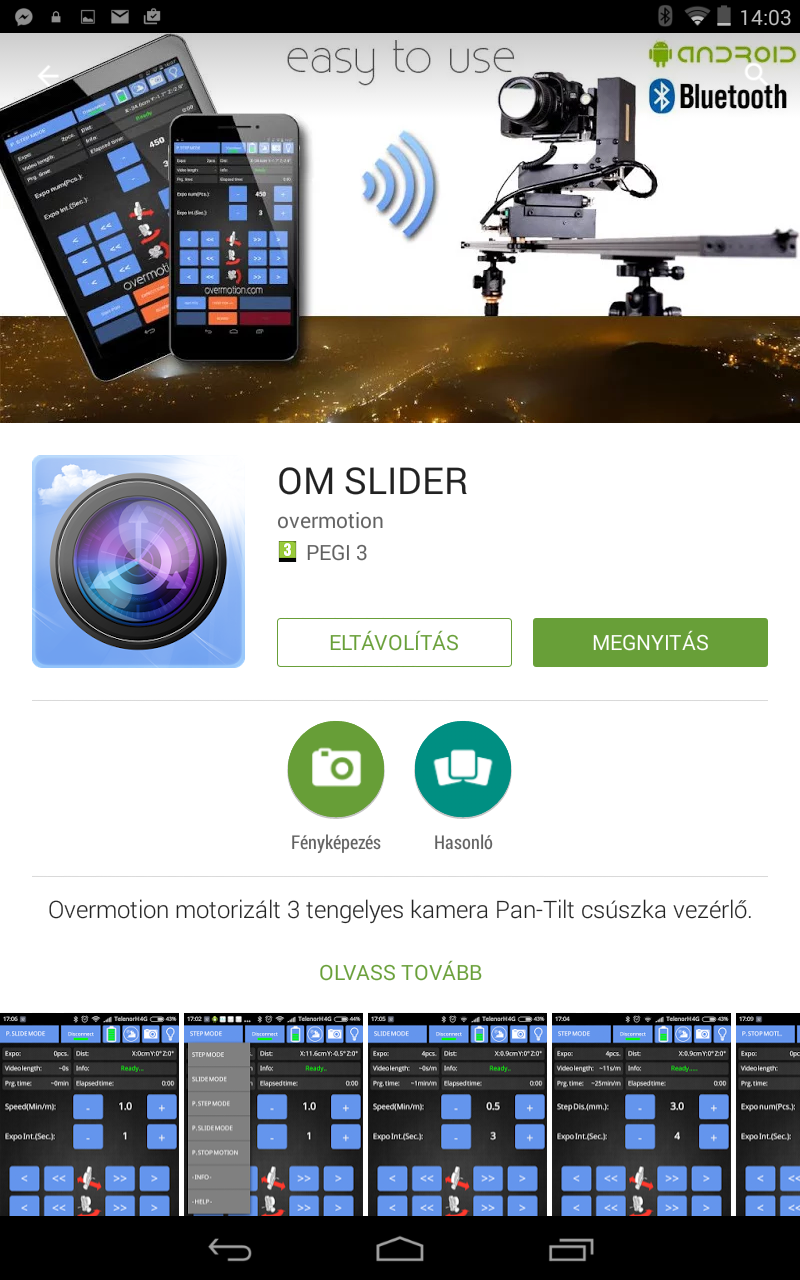Open the screenshot with speed 0.5
This screenshot has height=1280, width=800.
tap(458, 1115)
